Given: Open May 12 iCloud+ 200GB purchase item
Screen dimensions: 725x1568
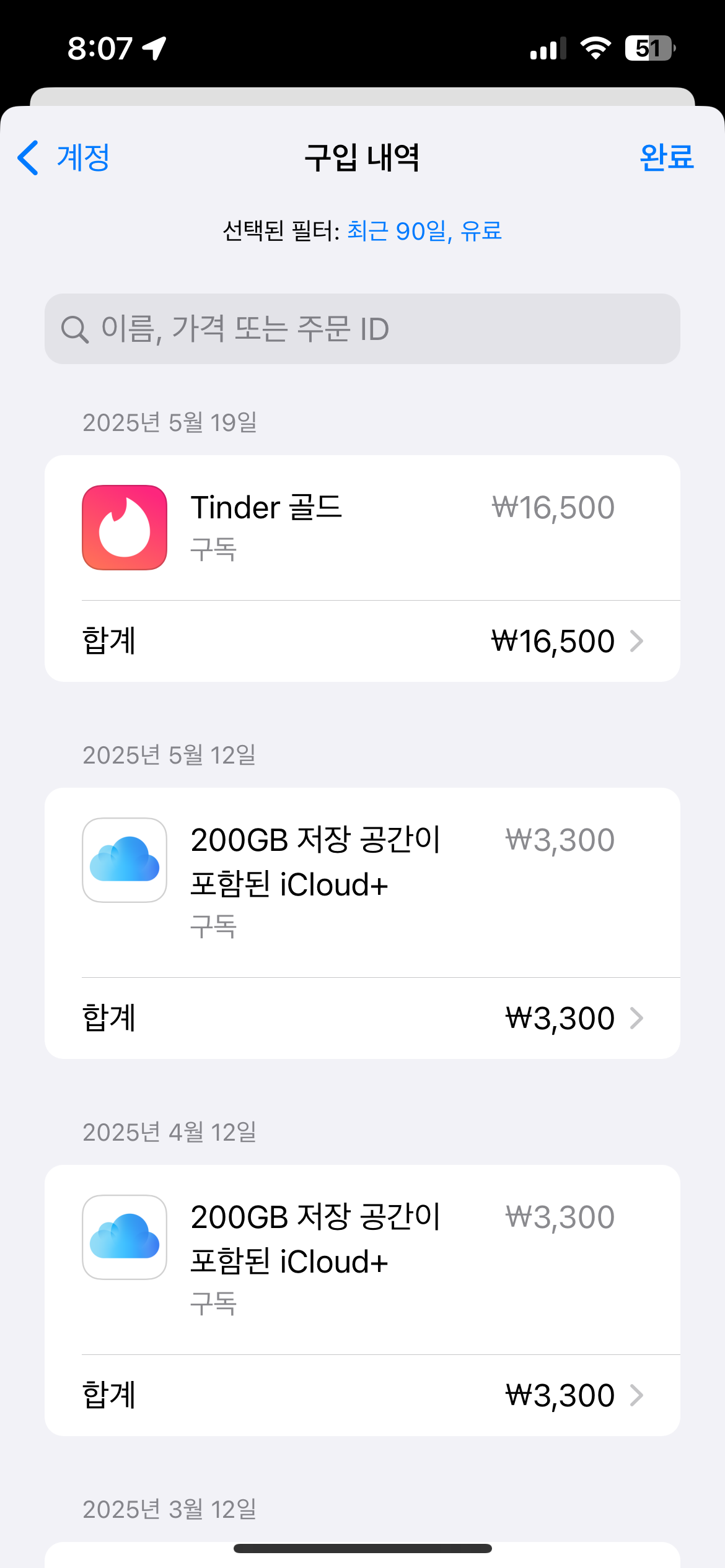Looking at the screenshot, I should coord(362,882).
